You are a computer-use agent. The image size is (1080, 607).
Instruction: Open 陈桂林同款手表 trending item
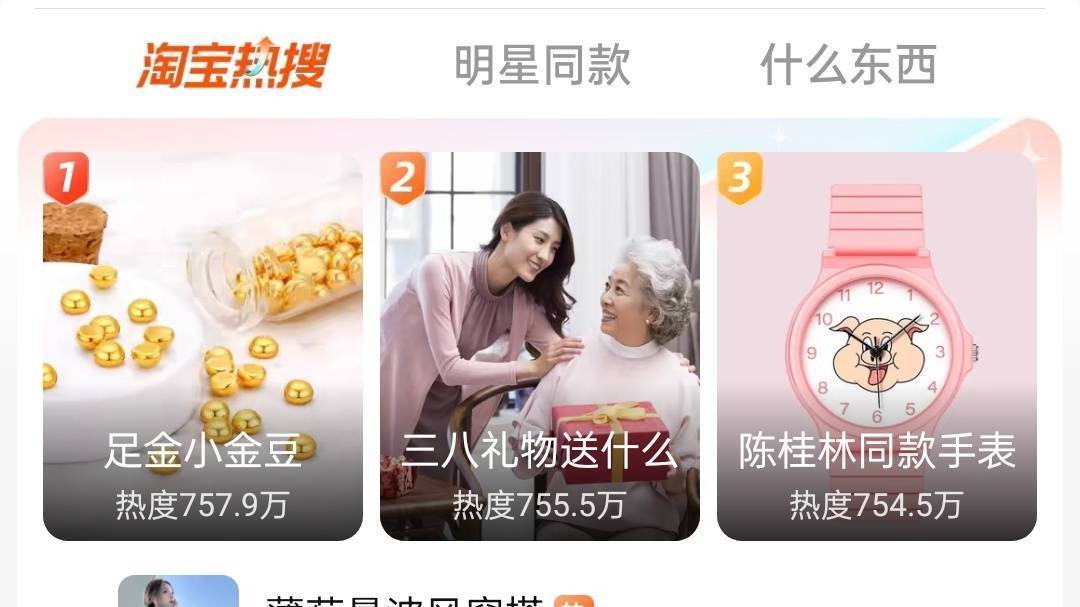point(877,346)
